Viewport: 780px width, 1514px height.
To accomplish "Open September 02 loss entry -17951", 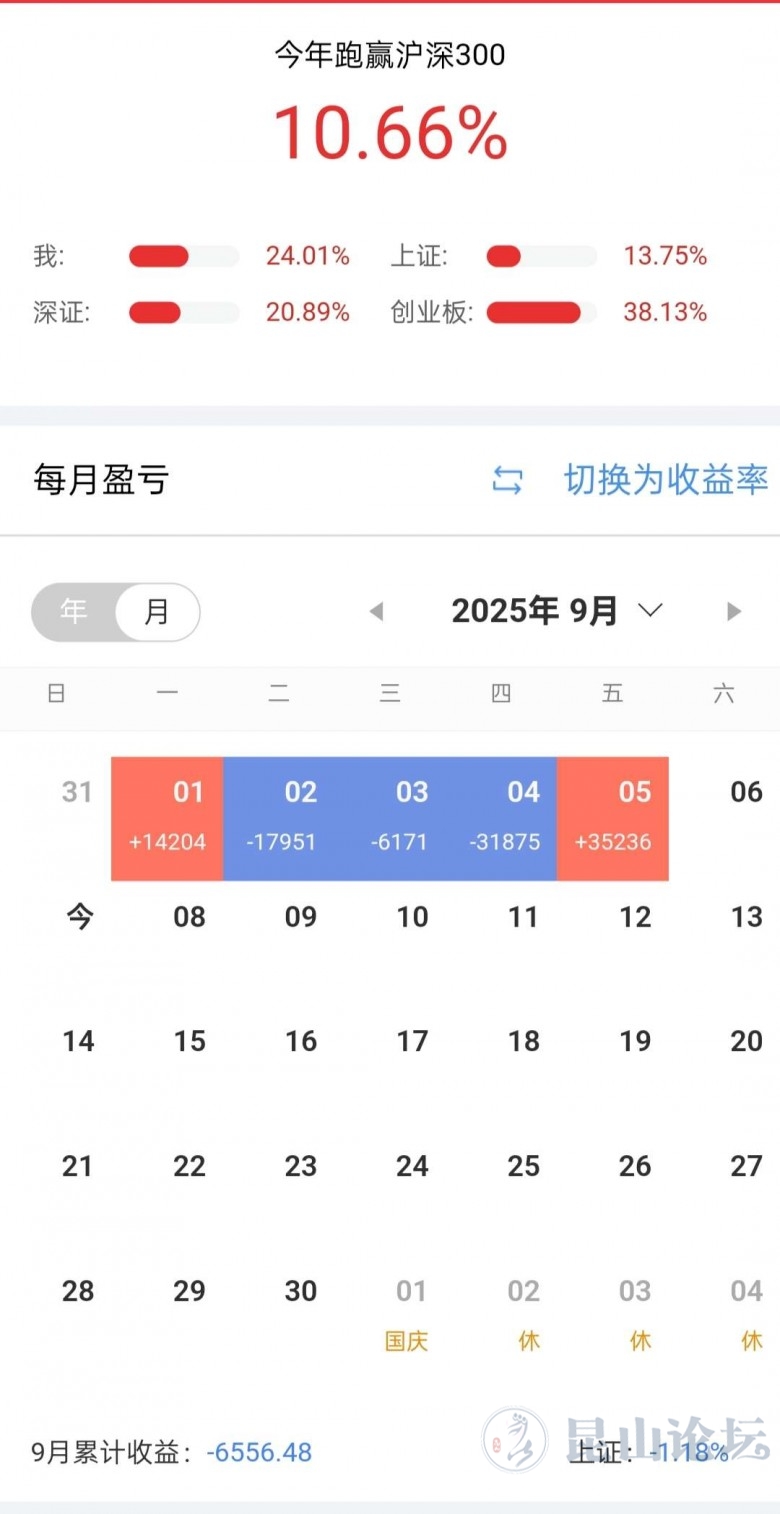I will (x=279, y=818).
